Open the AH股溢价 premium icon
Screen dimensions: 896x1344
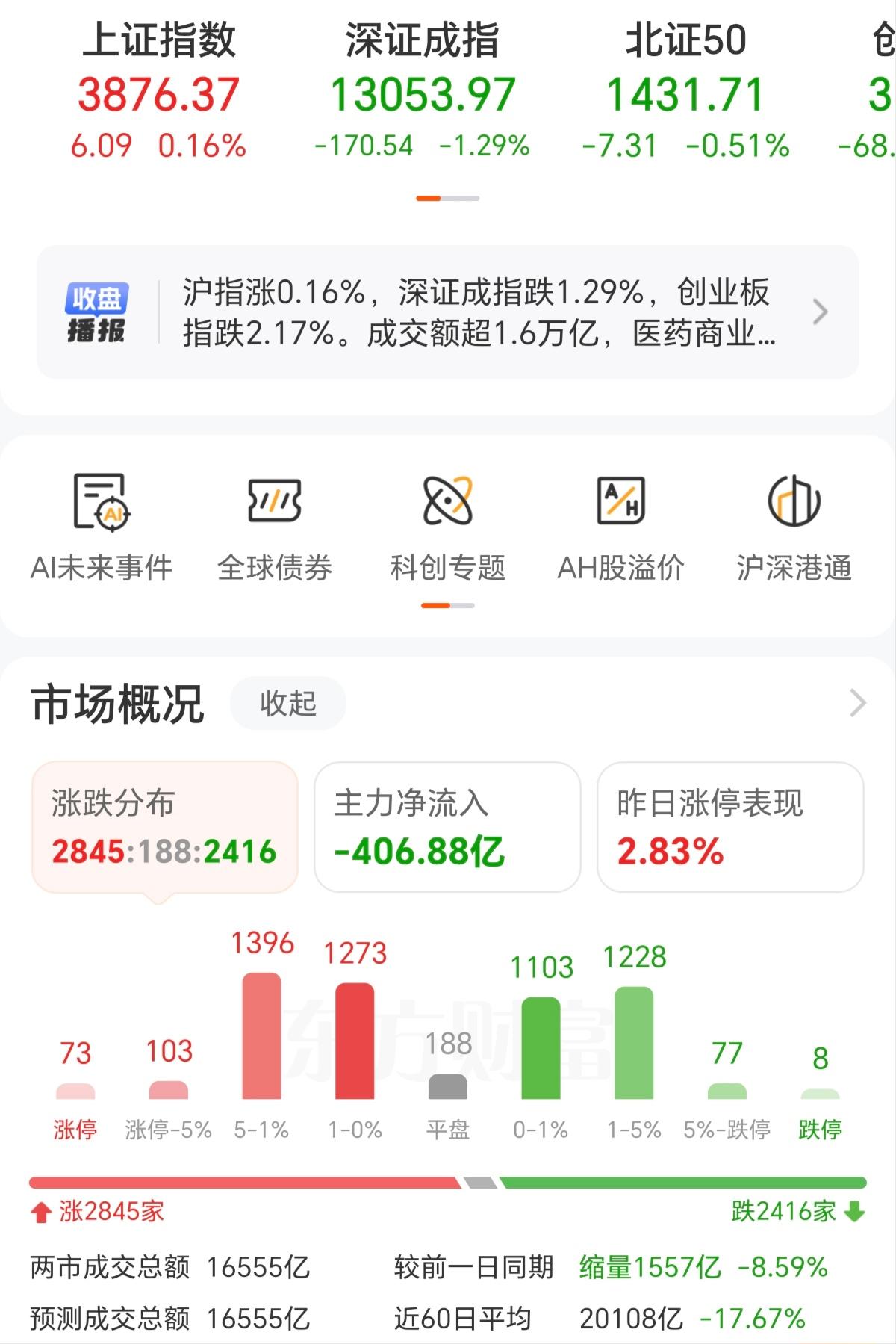(621, 525)
